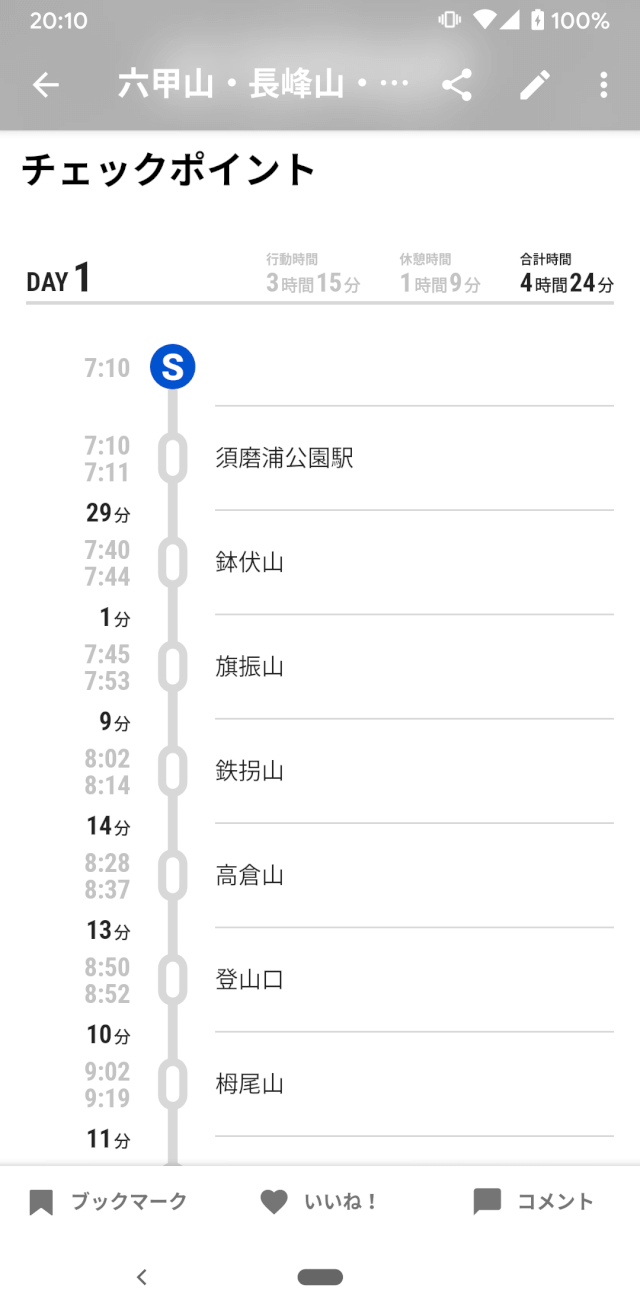View the 栂尾山 checkpoint
The image size is (640, 1316).
(x=414, y=1084)
